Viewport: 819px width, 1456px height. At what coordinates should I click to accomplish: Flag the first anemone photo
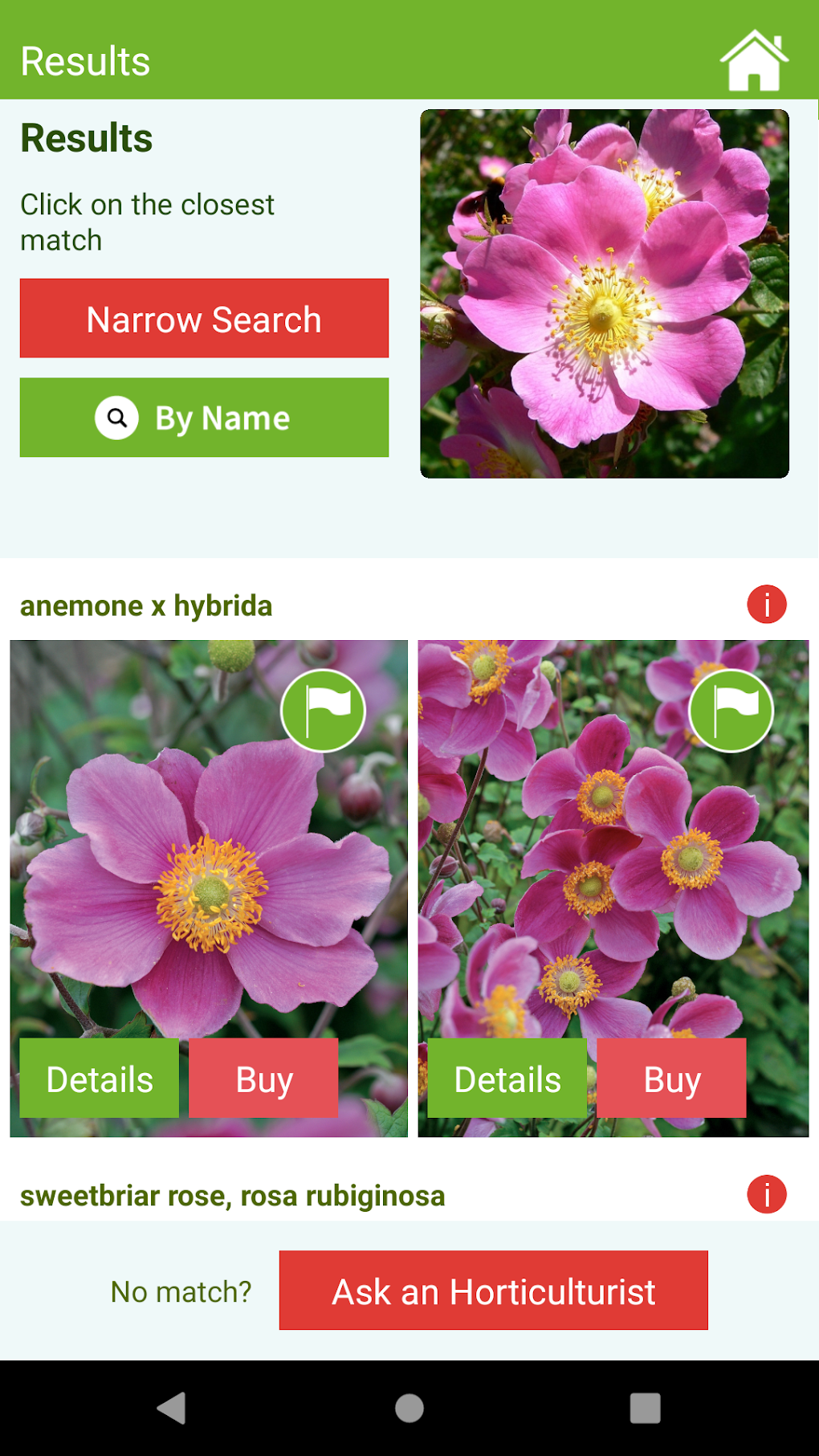(x=323, y=711)
